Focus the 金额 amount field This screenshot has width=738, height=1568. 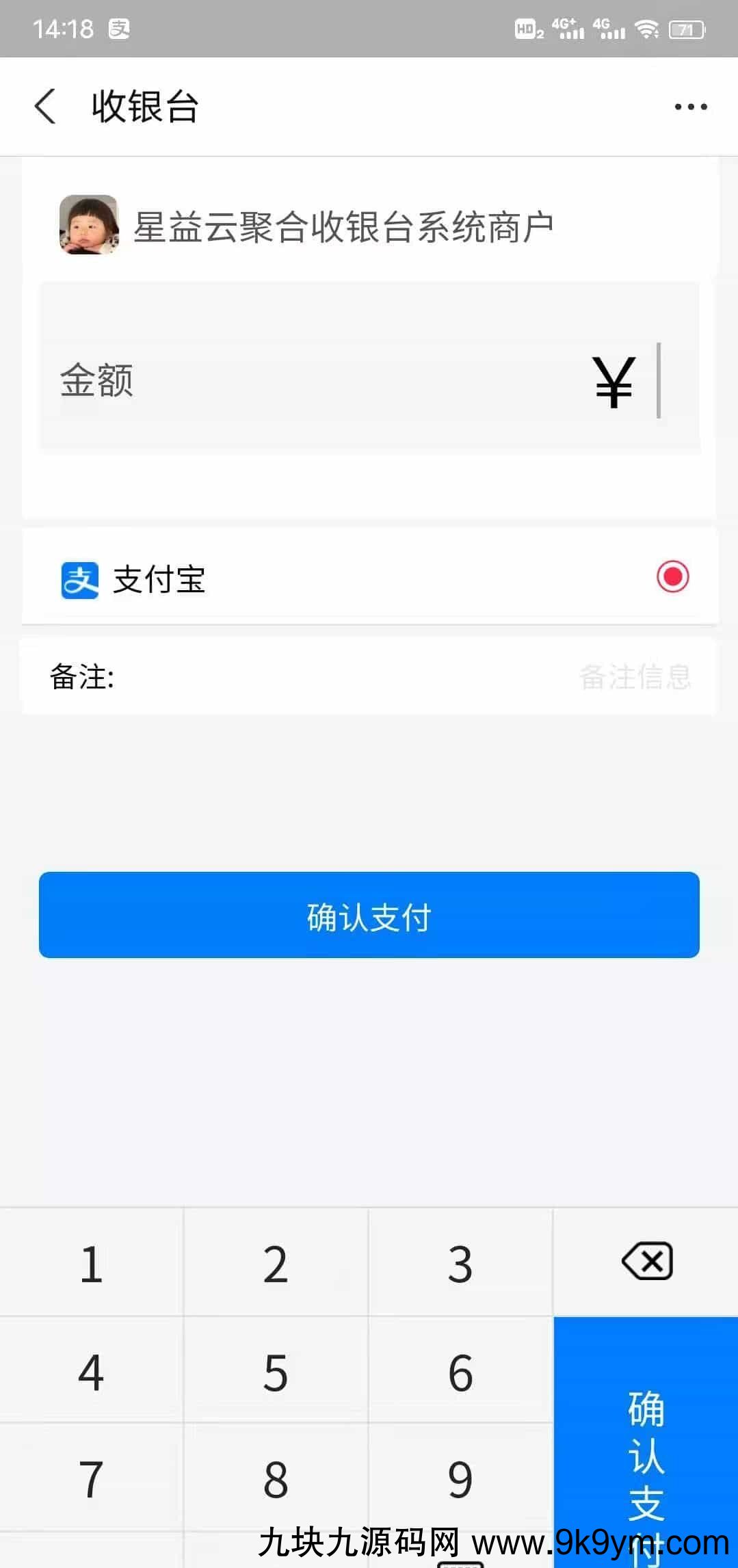pyautogui.click(x=369, y=380)
